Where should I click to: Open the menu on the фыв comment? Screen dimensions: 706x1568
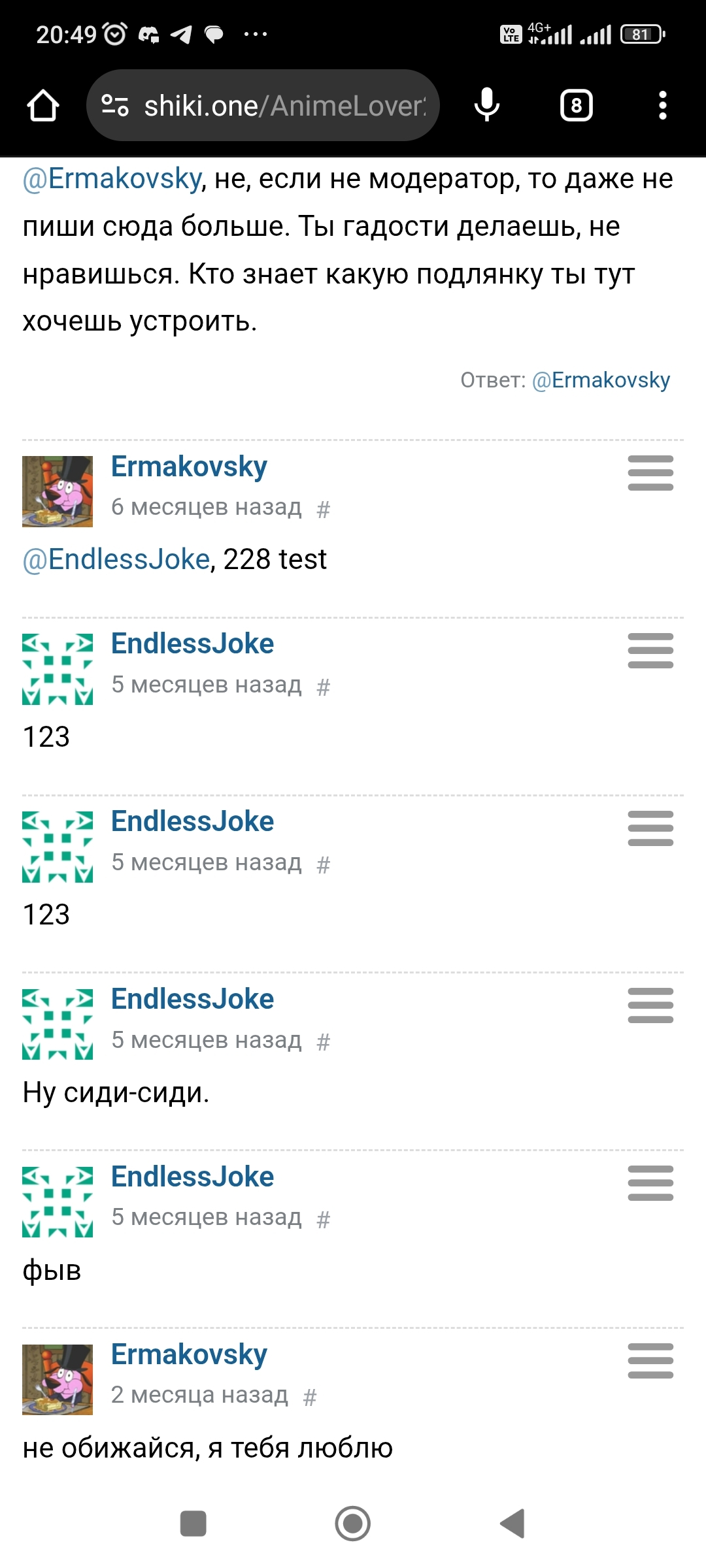coord(650,1183)
